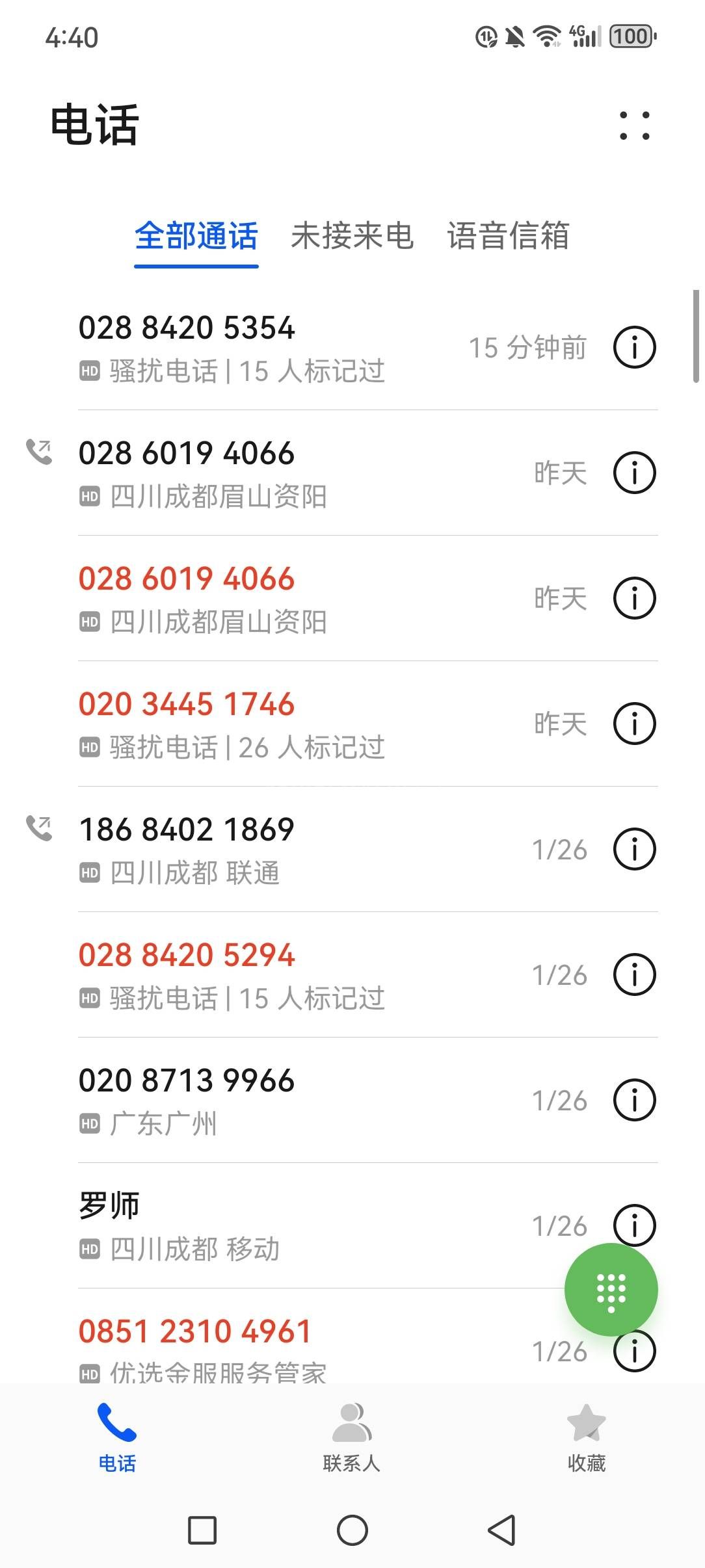This screenshot has width=705, height=1568.
Task: View details for 020 8713 9966
Action: click(635, 1100)
